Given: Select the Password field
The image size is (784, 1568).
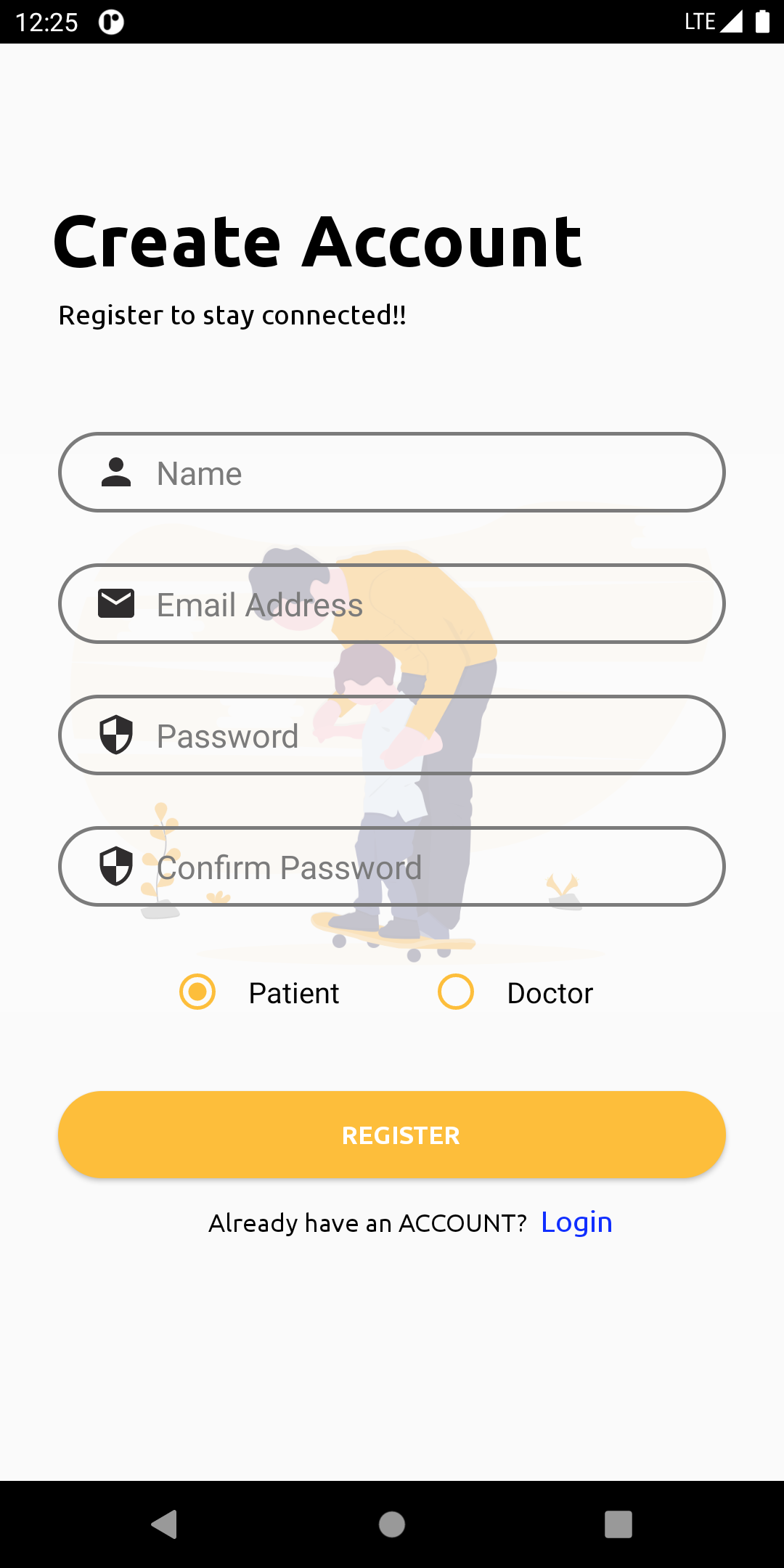Looking at the screenshot, I should [392, 735].
